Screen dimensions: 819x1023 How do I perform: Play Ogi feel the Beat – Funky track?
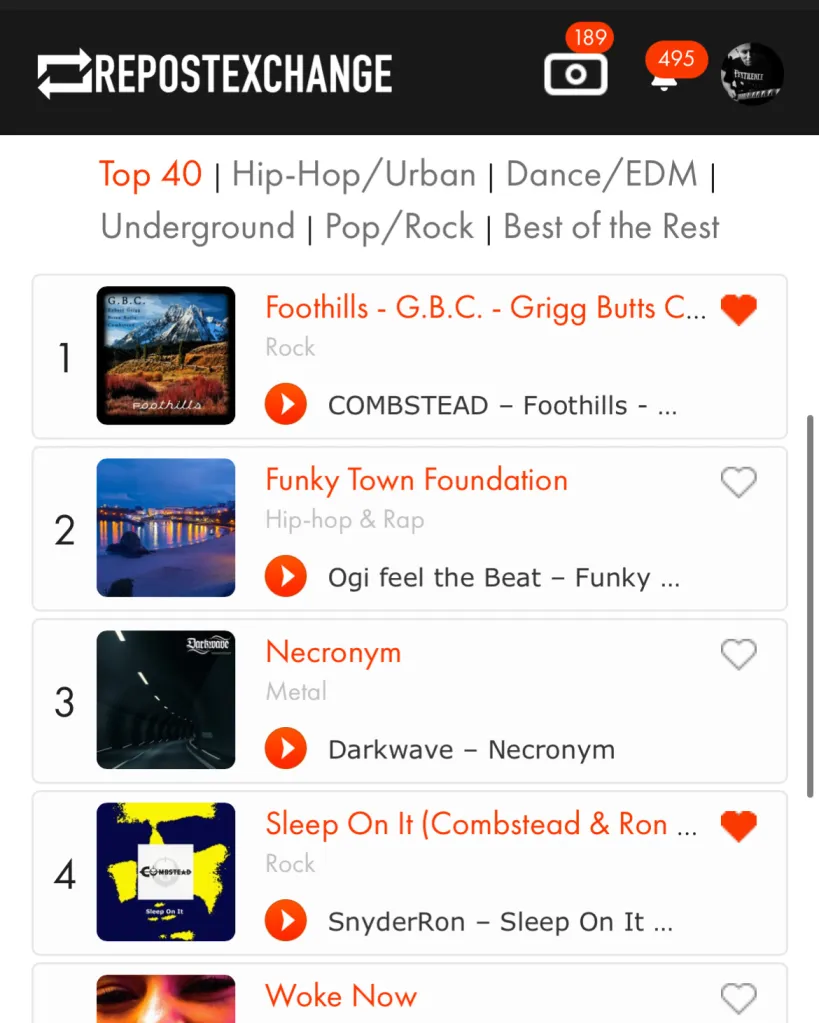pyautogui.click(x=286, y=576)
